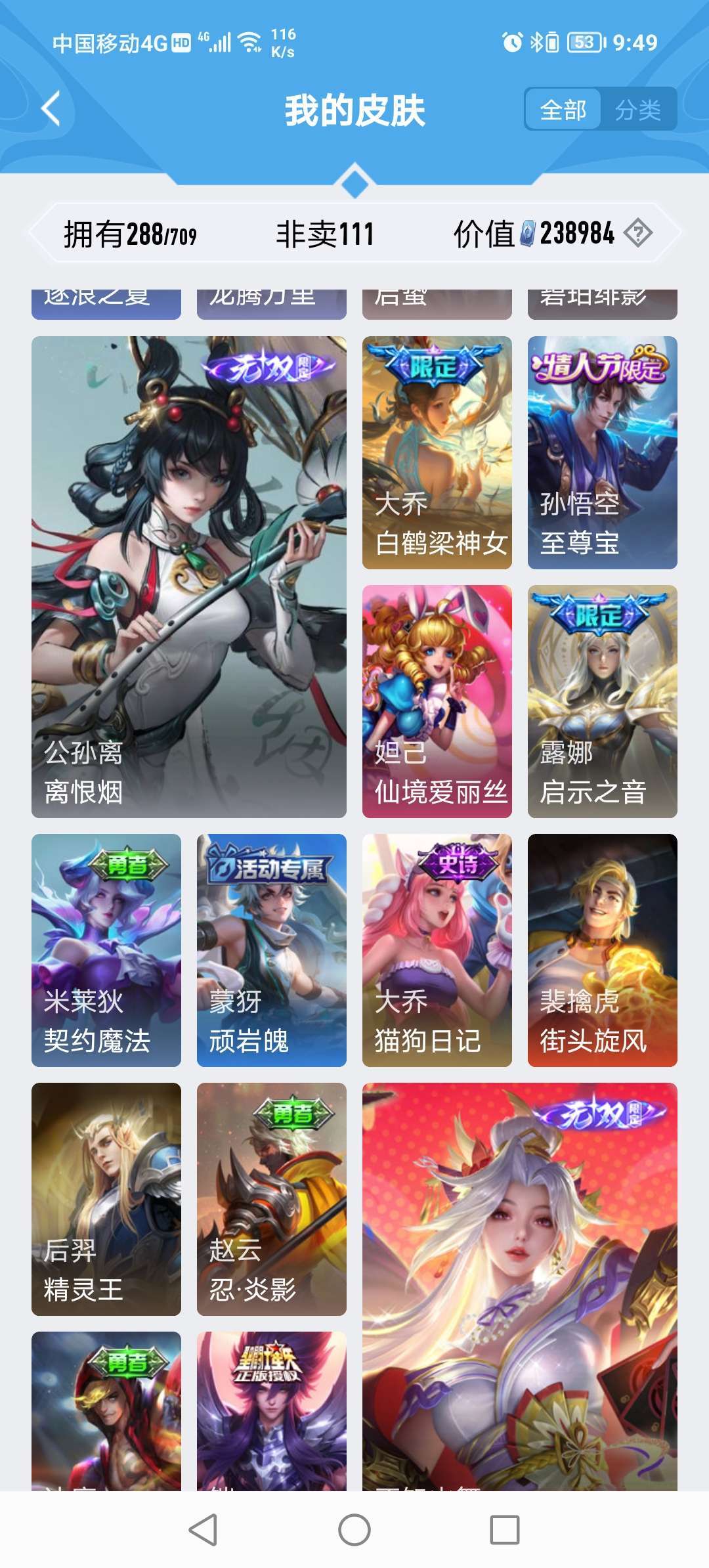Select the 全部 view
Screen dimensions: 709x1568
(x=563, y=109)
